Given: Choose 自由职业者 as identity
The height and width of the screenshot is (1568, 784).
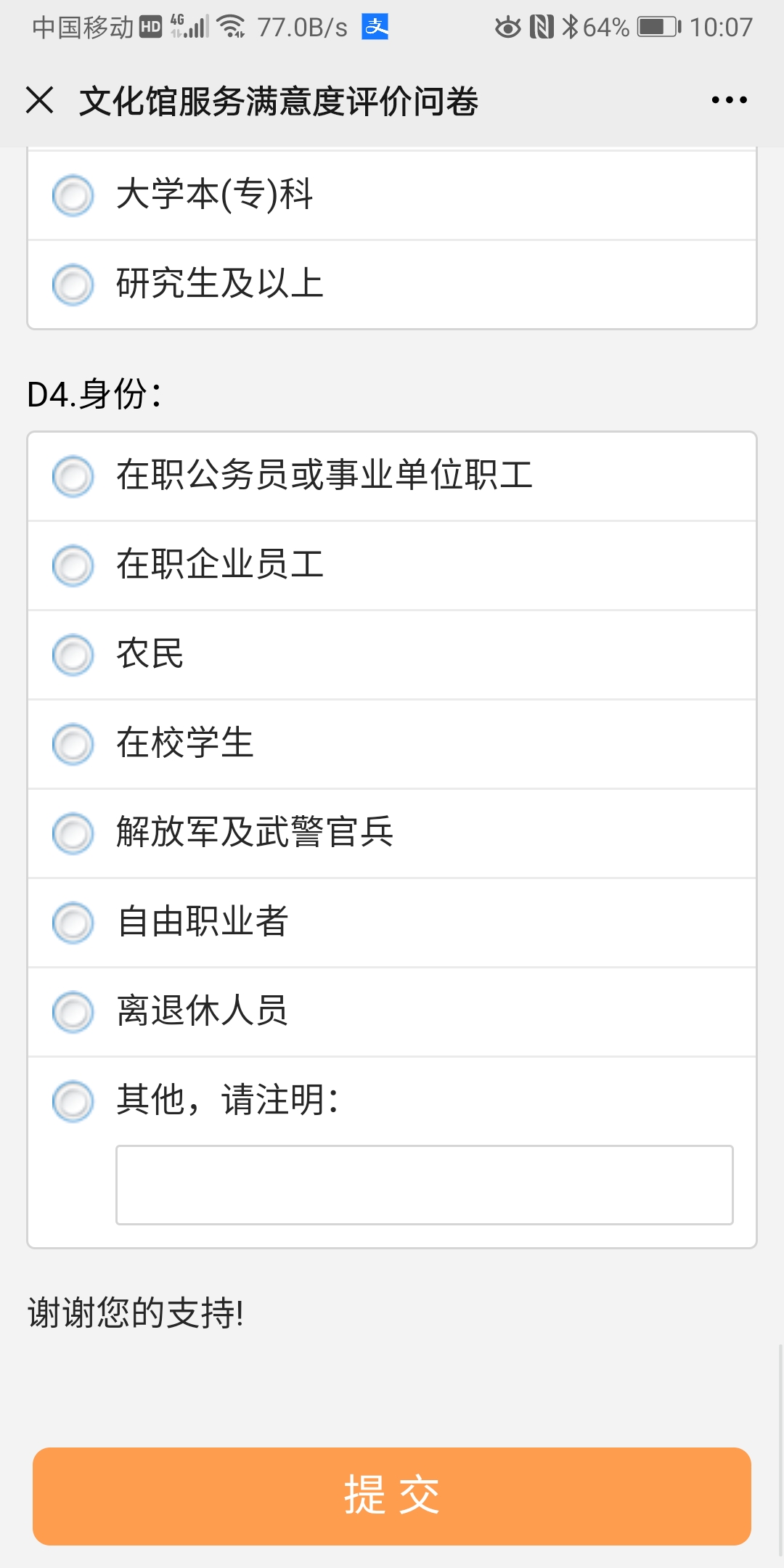Looking at the screenshot, I should (x=392, y=923).
